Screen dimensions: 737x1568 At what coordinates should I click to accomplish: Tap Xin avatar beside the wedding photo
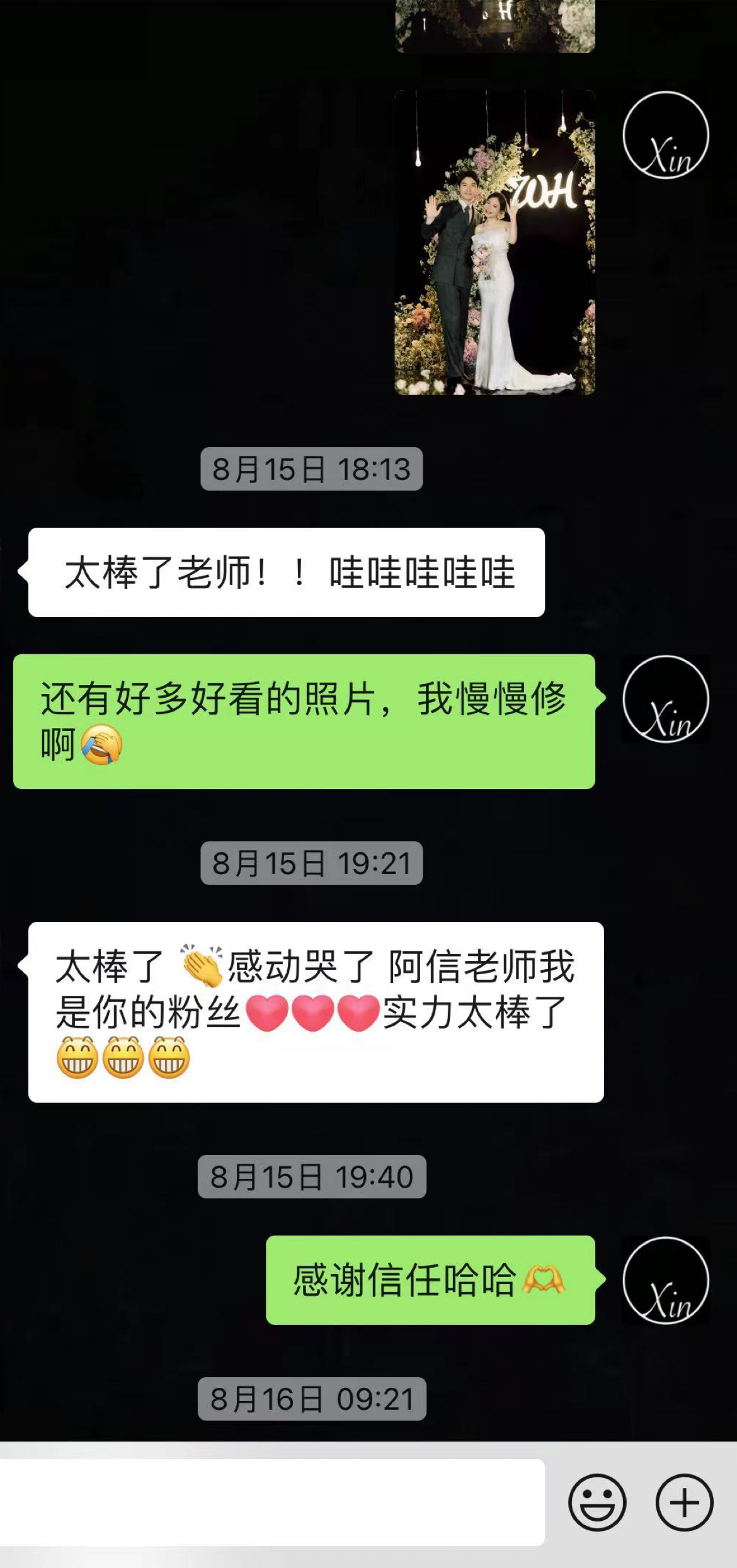[666, 135]
